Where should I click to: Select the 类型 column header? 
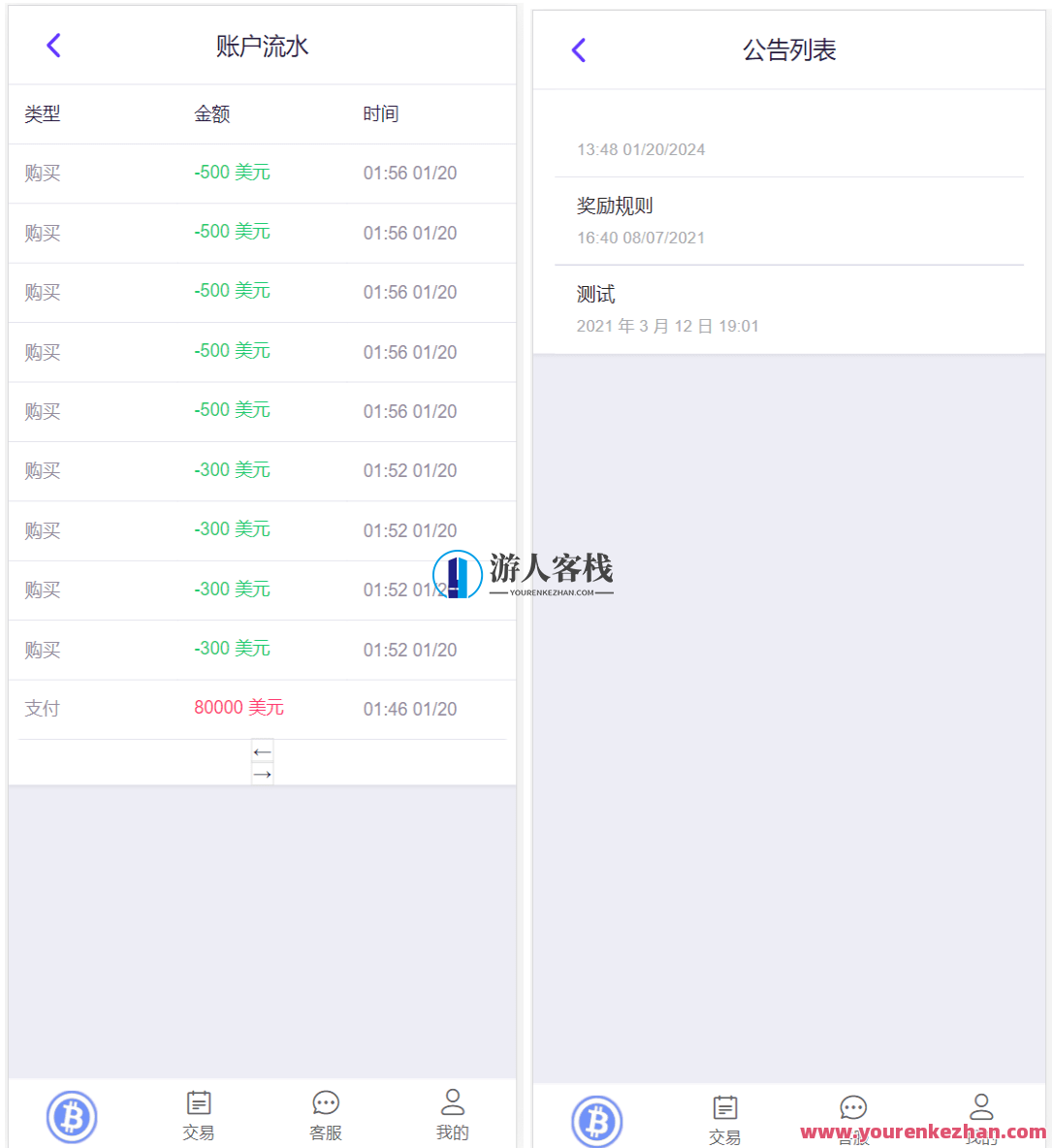point(43,113)
